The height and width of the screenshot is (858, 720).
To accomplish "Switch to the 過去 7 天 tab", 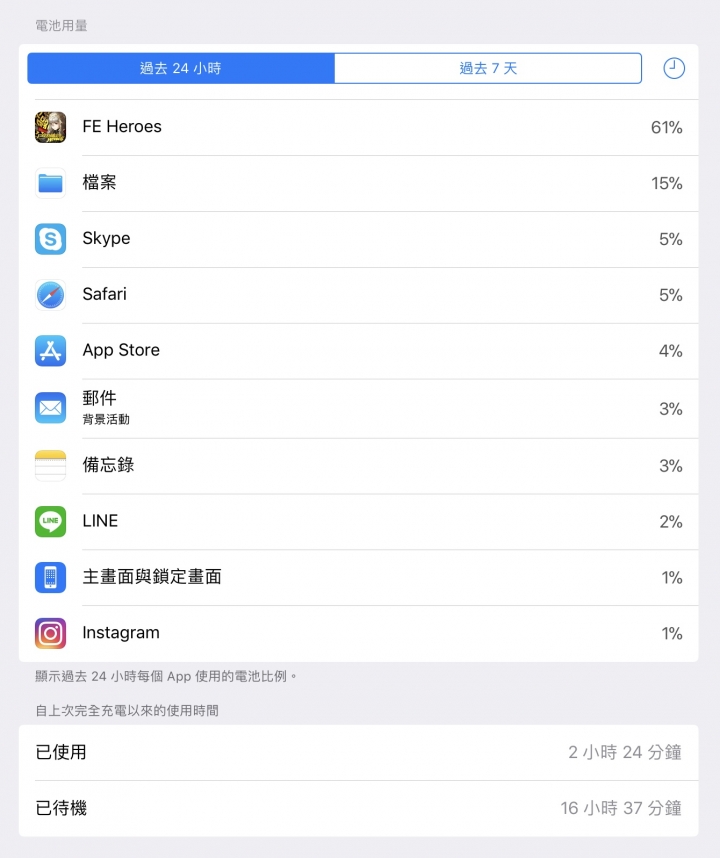I will coord(488,68).
